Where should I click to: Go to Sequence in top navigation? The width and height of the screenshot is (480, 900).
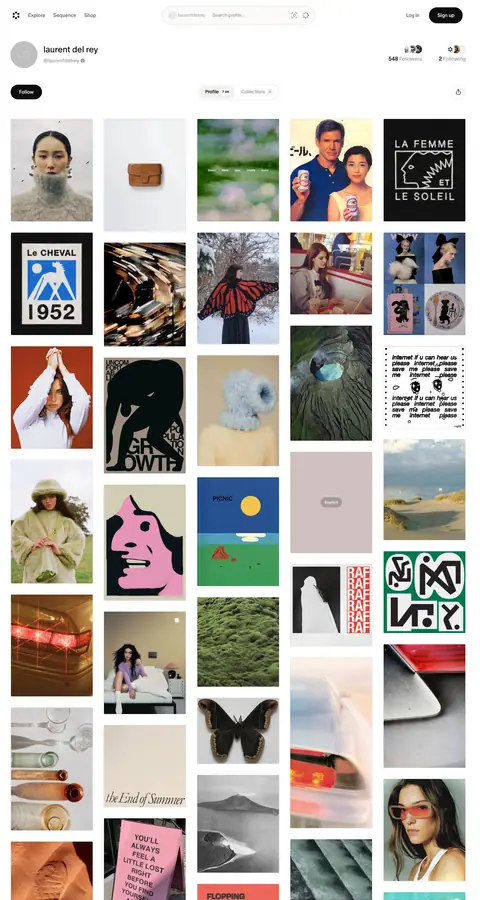coord(64,15)
